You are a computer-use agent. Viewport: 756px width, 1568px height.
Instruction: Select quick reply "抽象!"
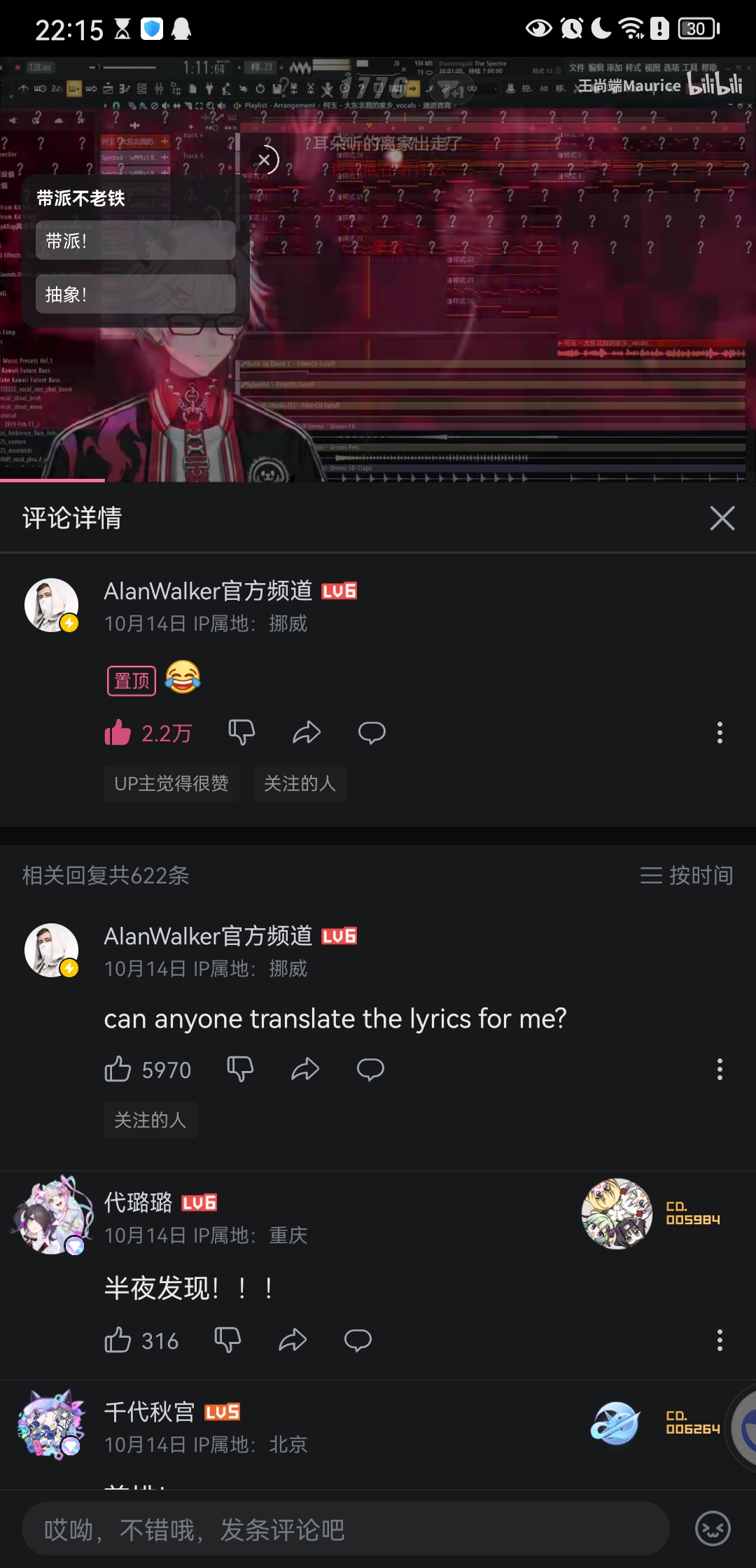(134, 294)
